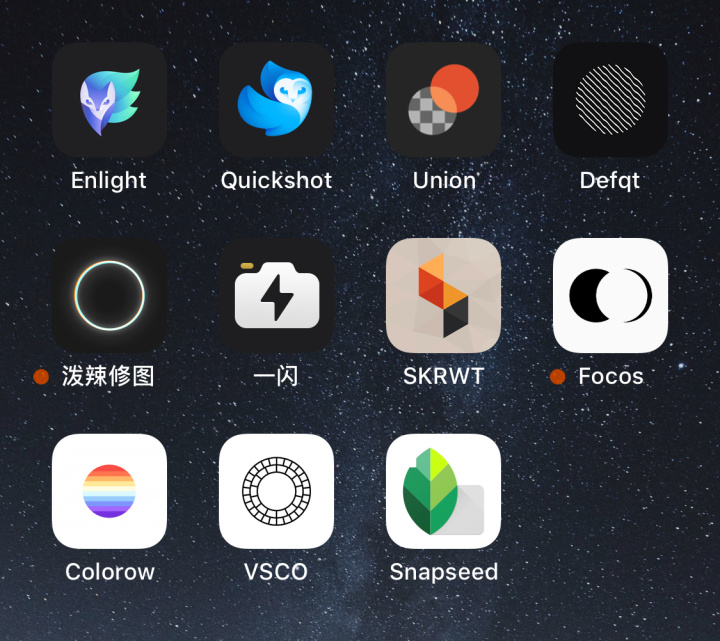This screenshot has width=720, height=641.
Task: Launch the Quickshot app
Action: [x=276, y=100]
